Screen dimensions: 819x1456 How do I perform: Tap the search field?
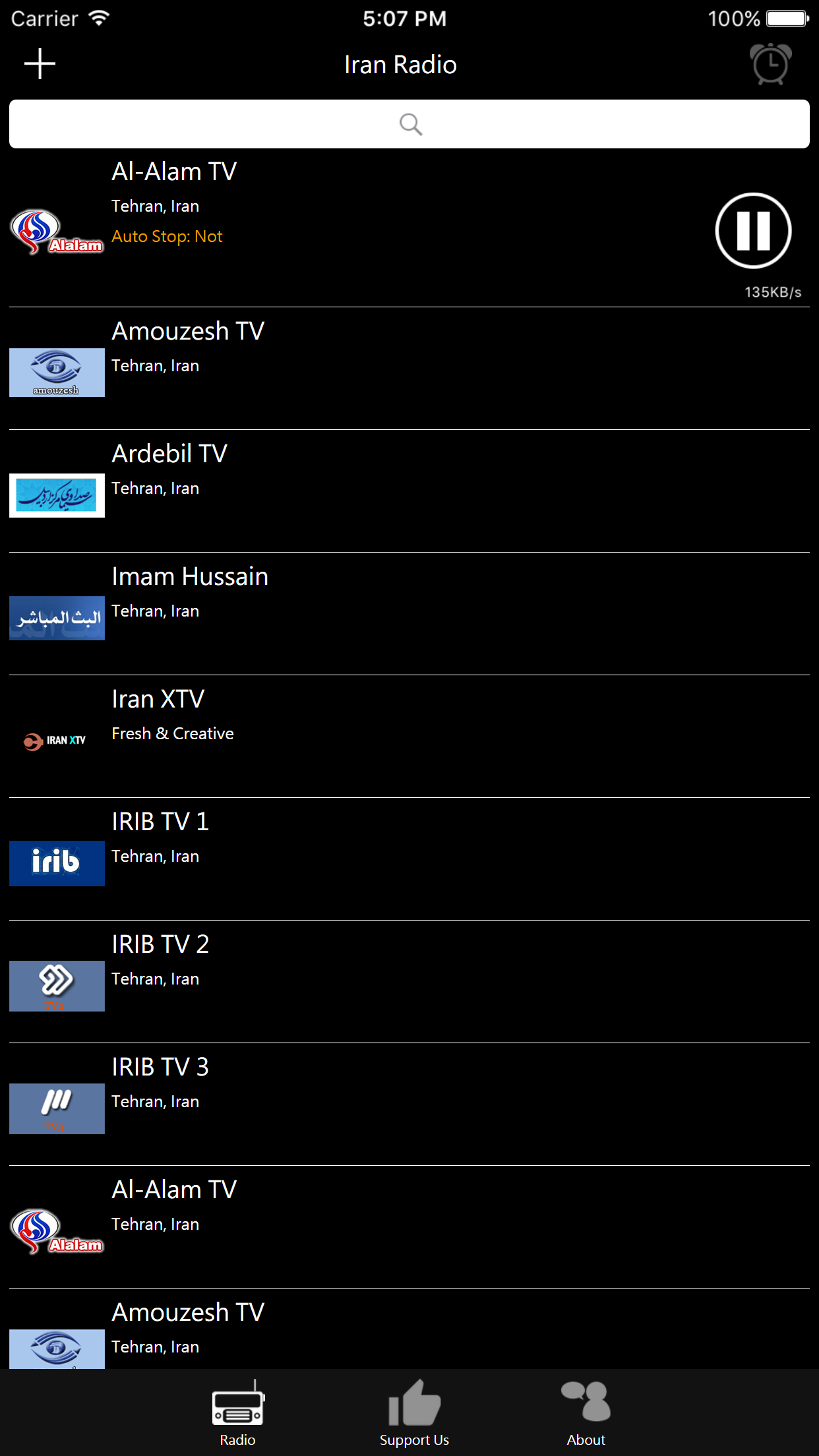(409, 124)
